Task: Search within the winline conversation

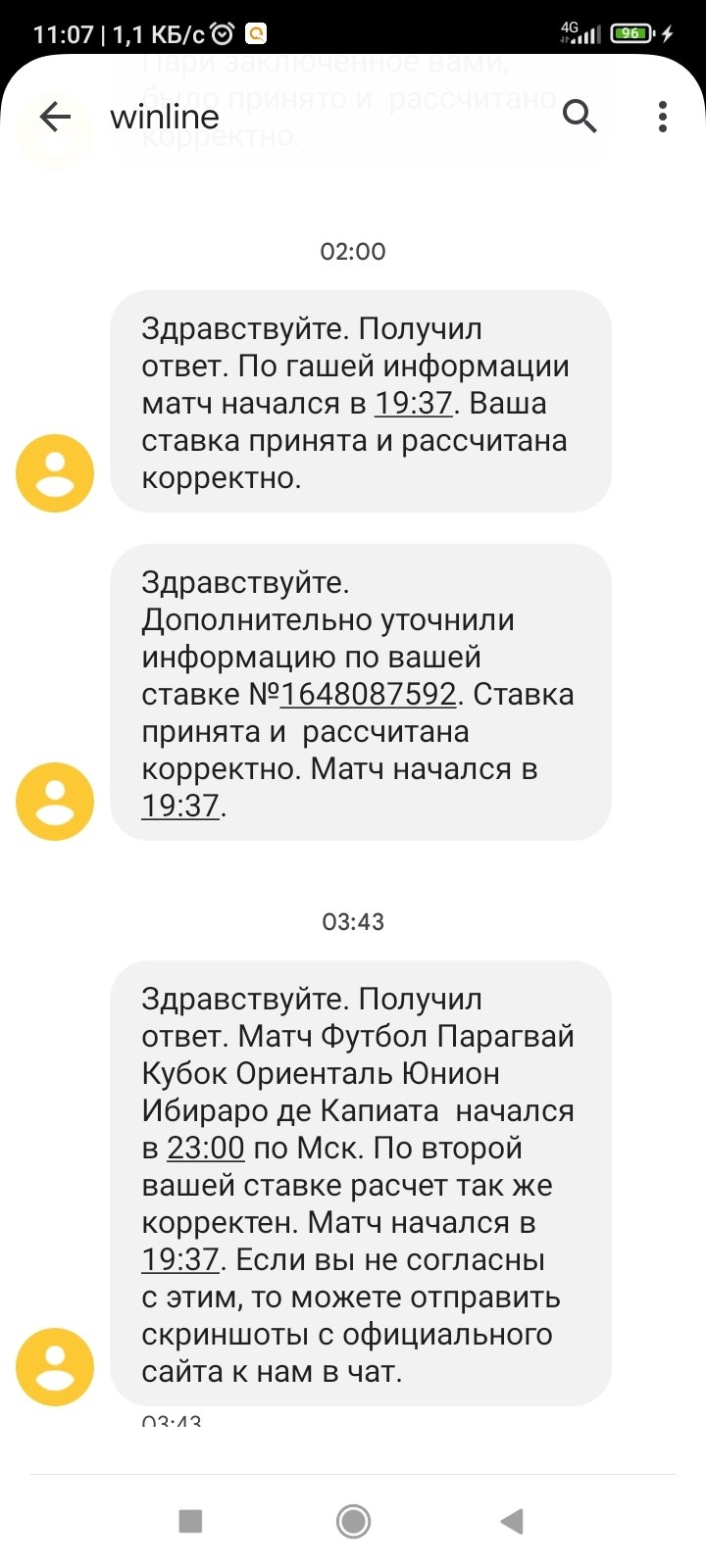Action: tap(580, 117)
